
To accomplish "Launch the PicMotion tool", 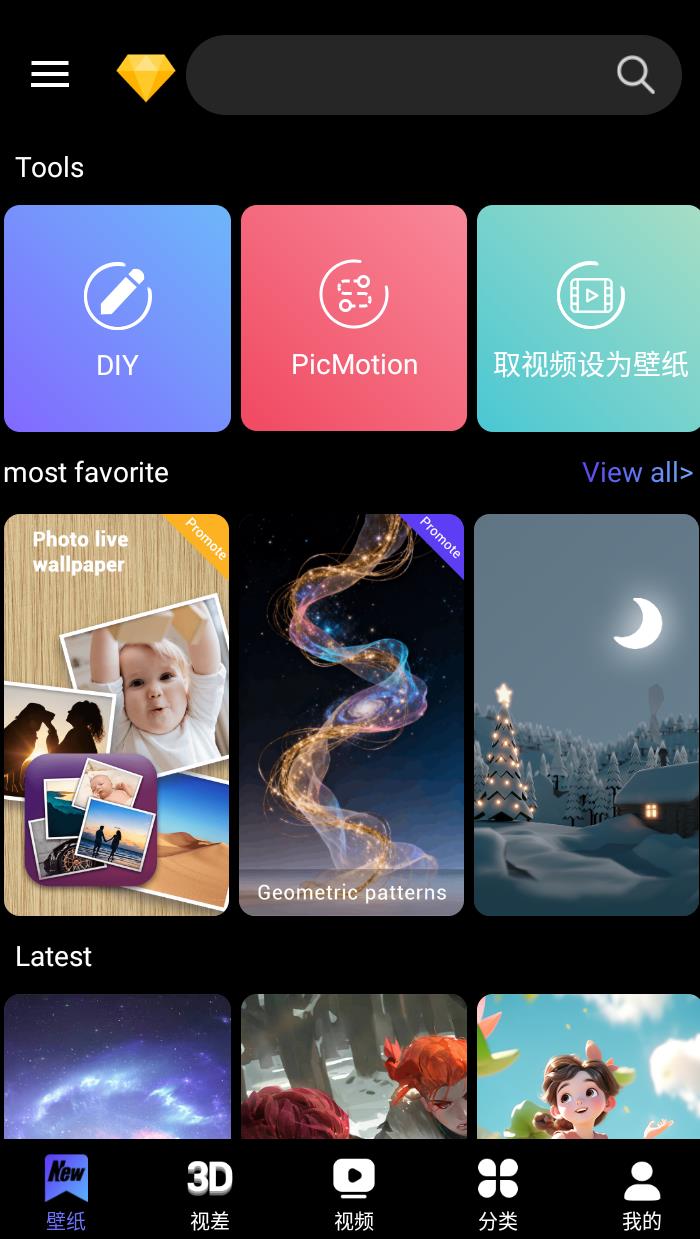I will click(x=354, y=318).
